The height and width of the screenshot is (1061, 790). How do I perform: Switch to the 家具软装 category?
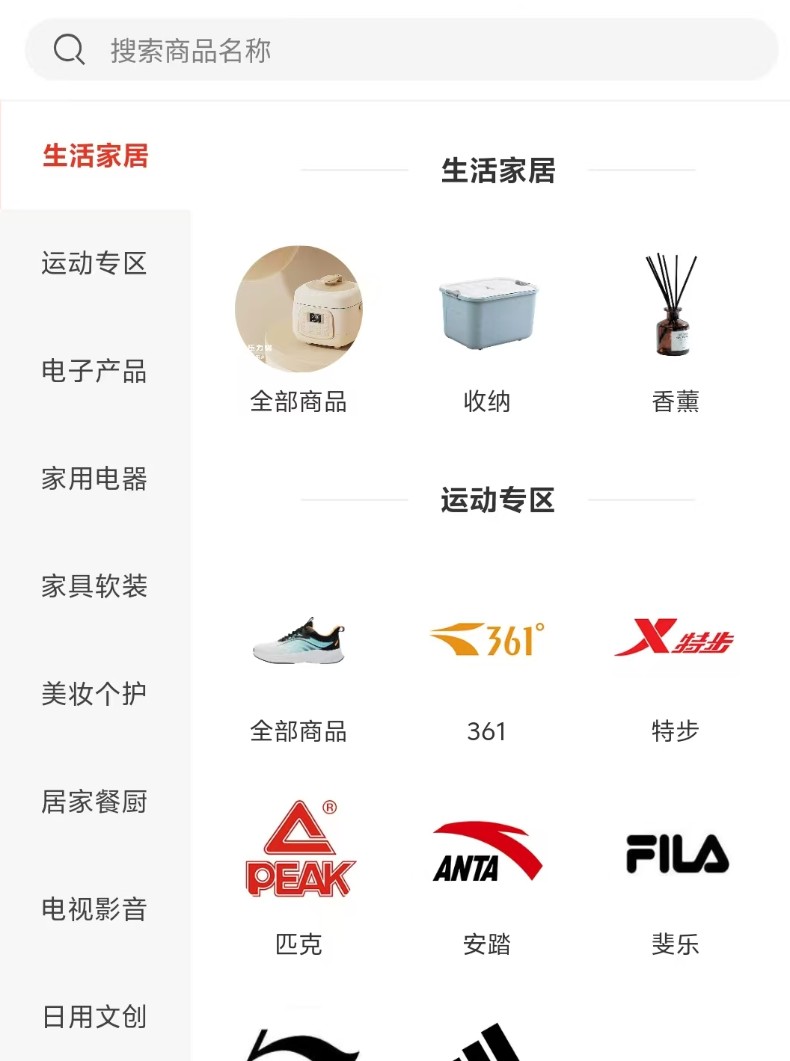(x=94, y=586)
